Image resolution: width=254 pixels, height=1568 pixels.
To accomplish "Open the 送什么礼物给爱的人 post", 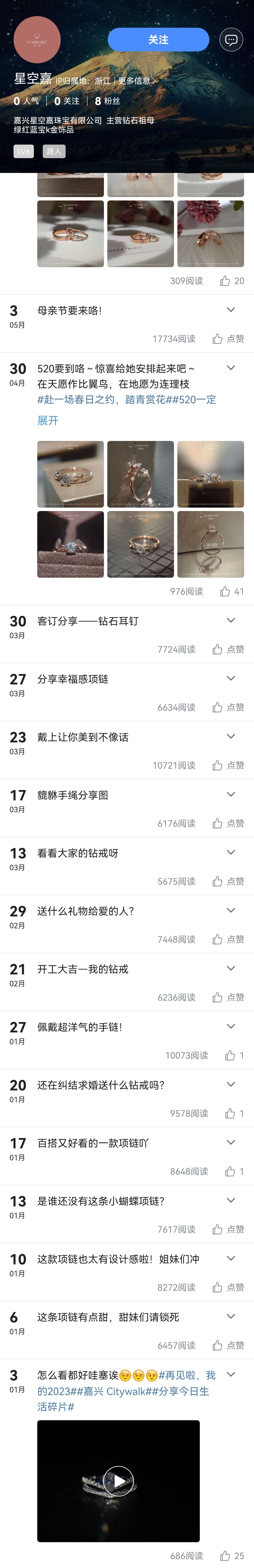I will pyautogui.click(x=85, y=911).
